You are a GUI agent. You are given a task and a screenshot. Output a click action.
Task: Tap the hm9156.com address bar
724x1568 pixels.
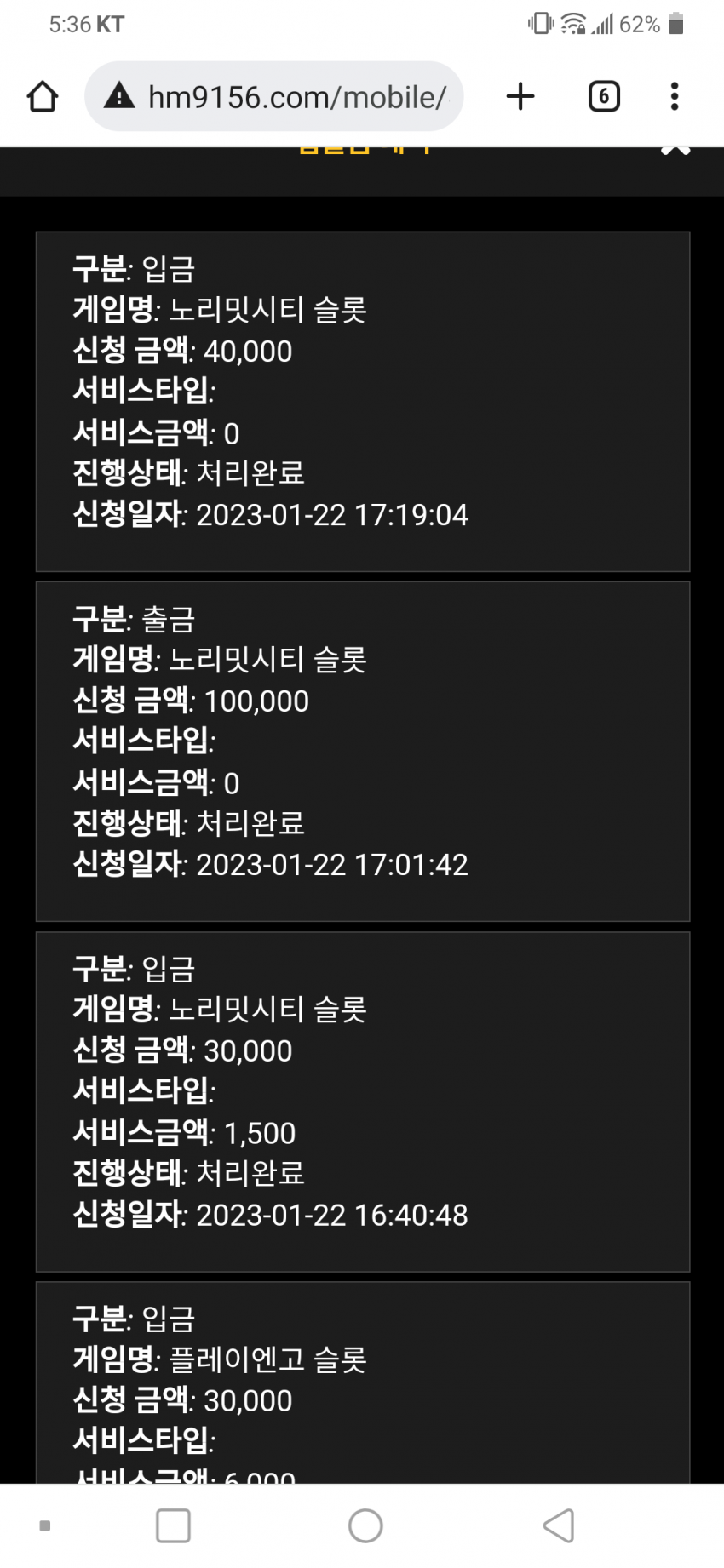click(273, 96)
